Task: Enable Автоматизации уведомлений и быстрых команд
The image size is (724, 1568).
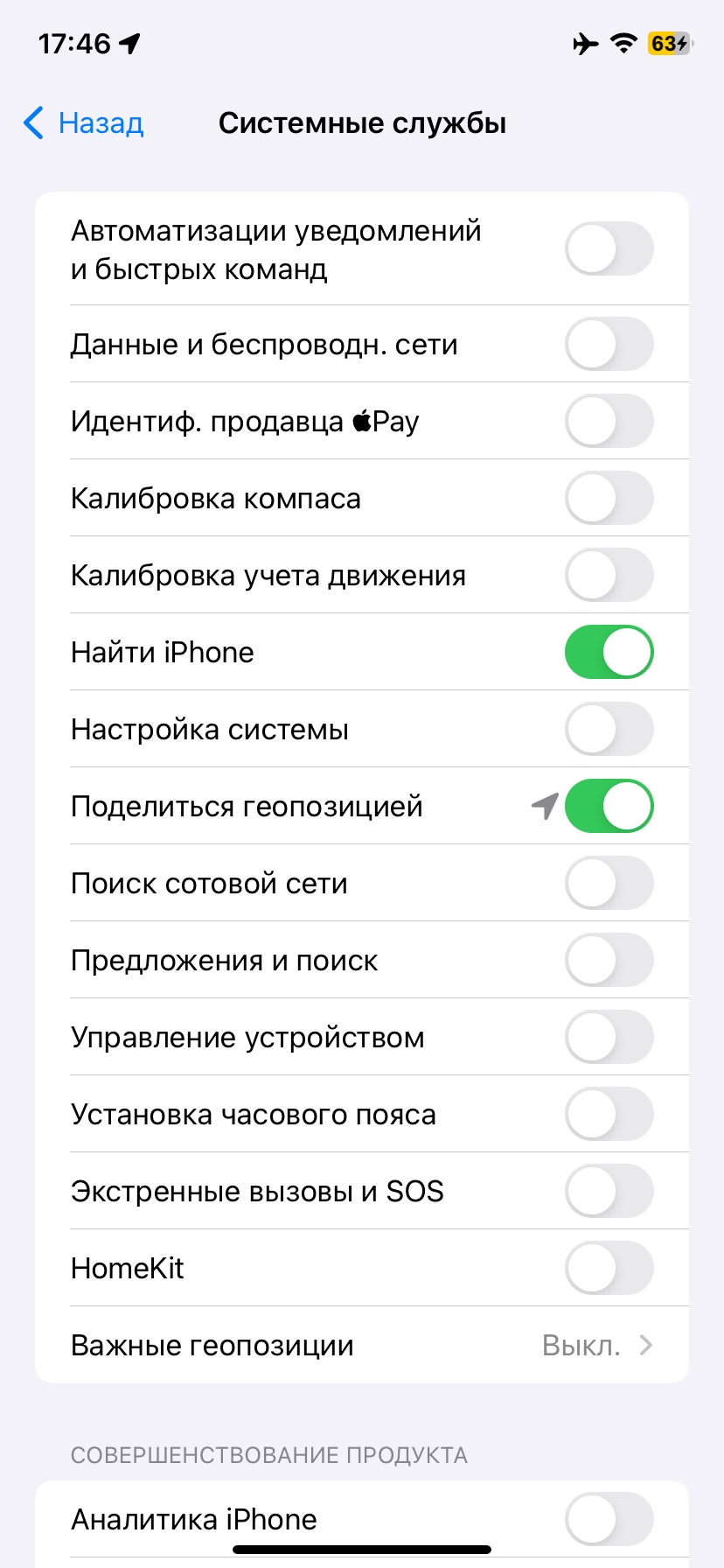Action: tap(609, 249)
